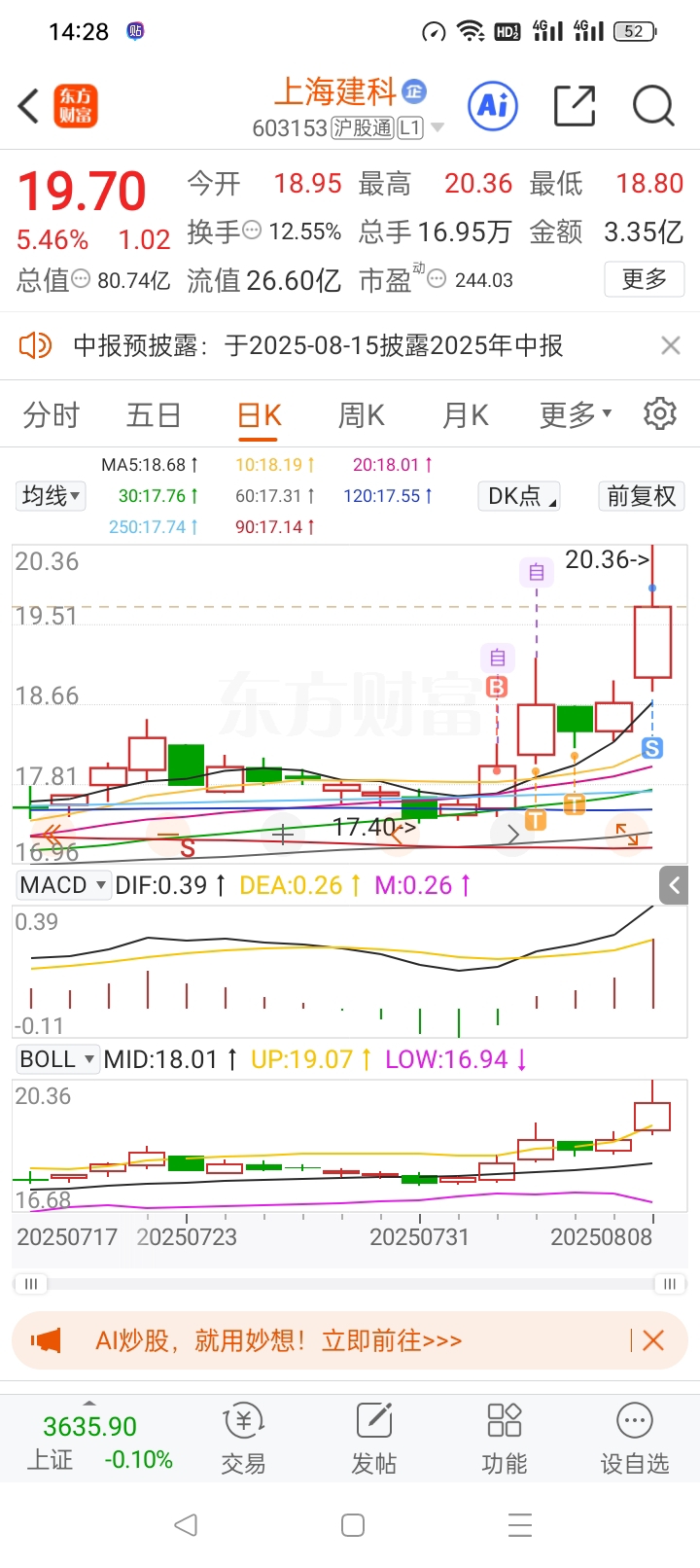Open the BOLL indicator dropdown
Image resolution: width=700 pixels, height=1568 pixels.
[x=58, y=1059]
